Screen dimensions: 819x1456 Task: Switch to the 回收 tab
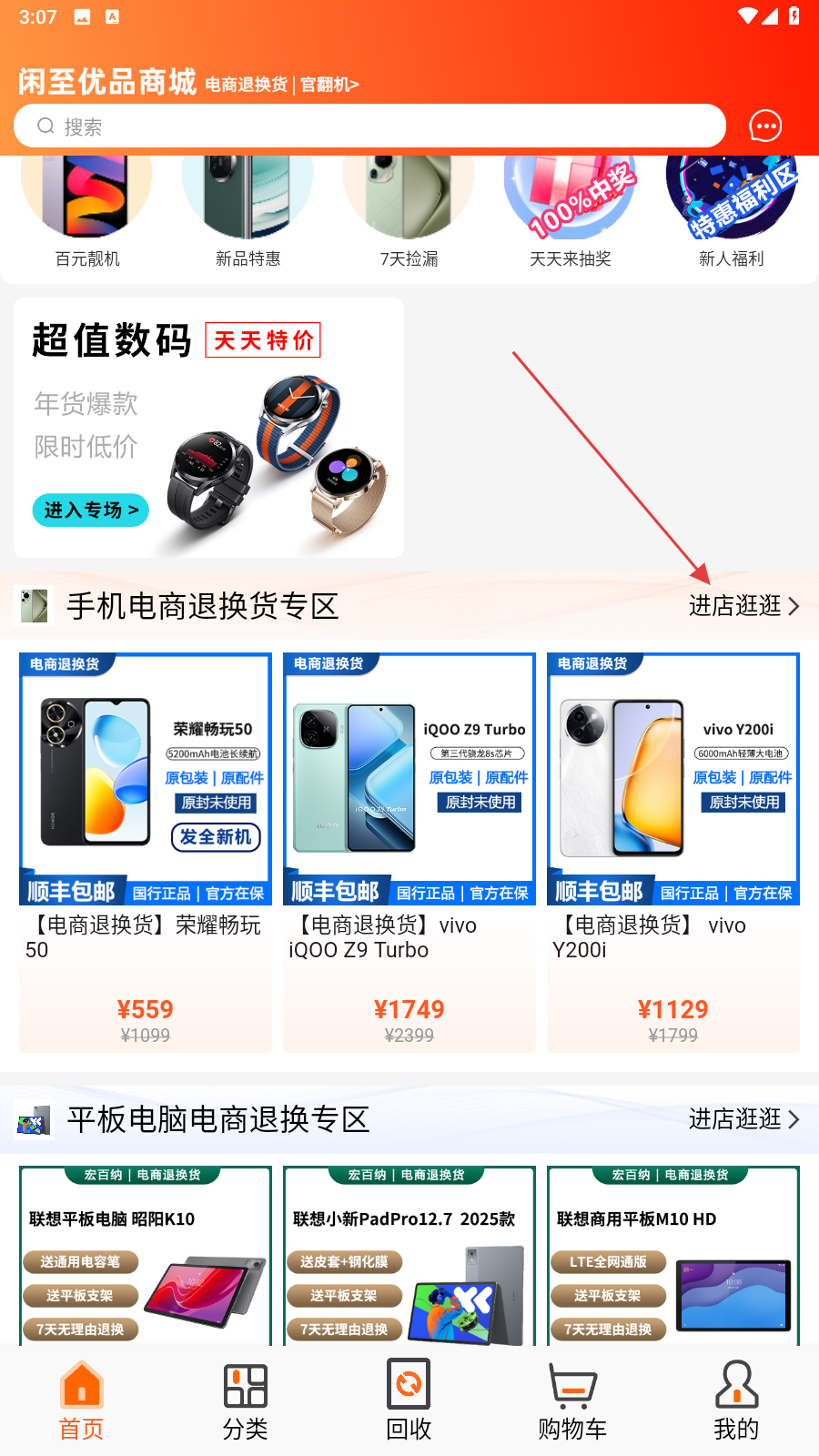pyautogui.click(x=409, y=1401)
